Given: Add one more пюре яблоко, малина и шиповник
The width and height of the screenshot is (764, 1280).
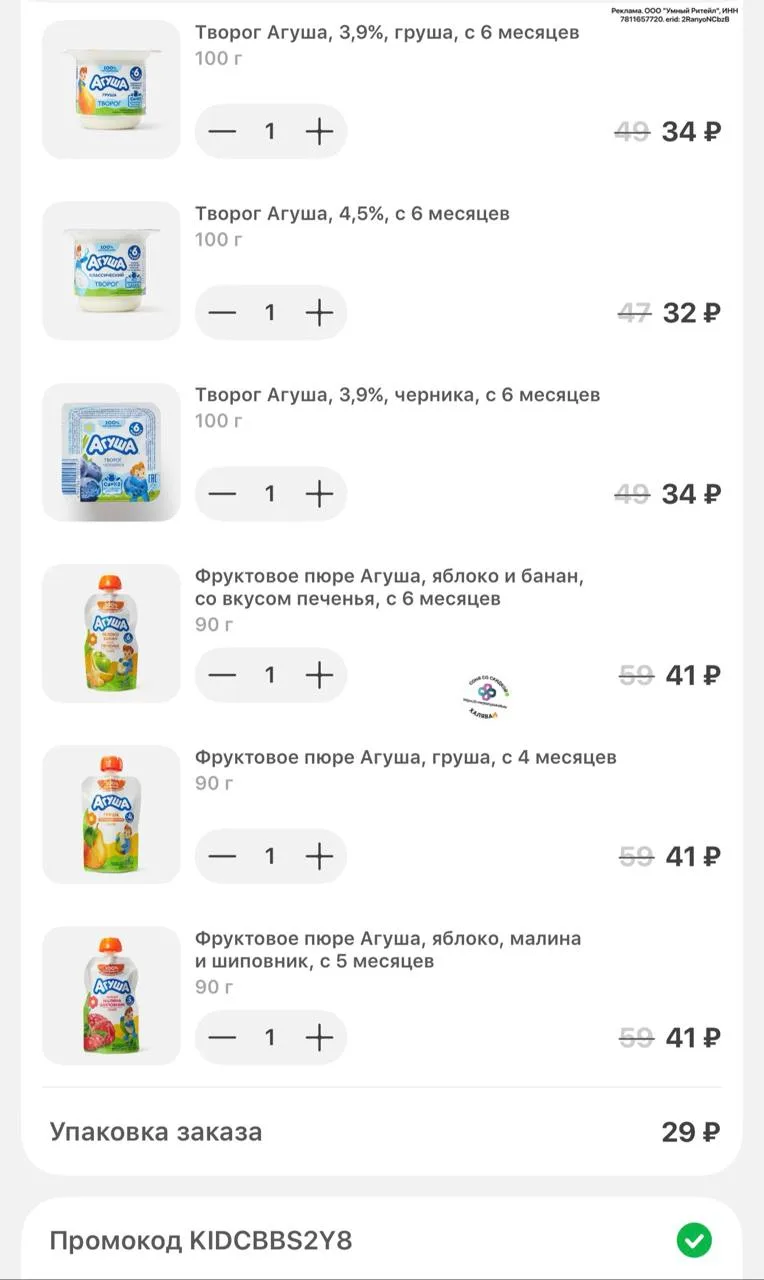Looking at the screenshot, I should (x=319, y=1037).
